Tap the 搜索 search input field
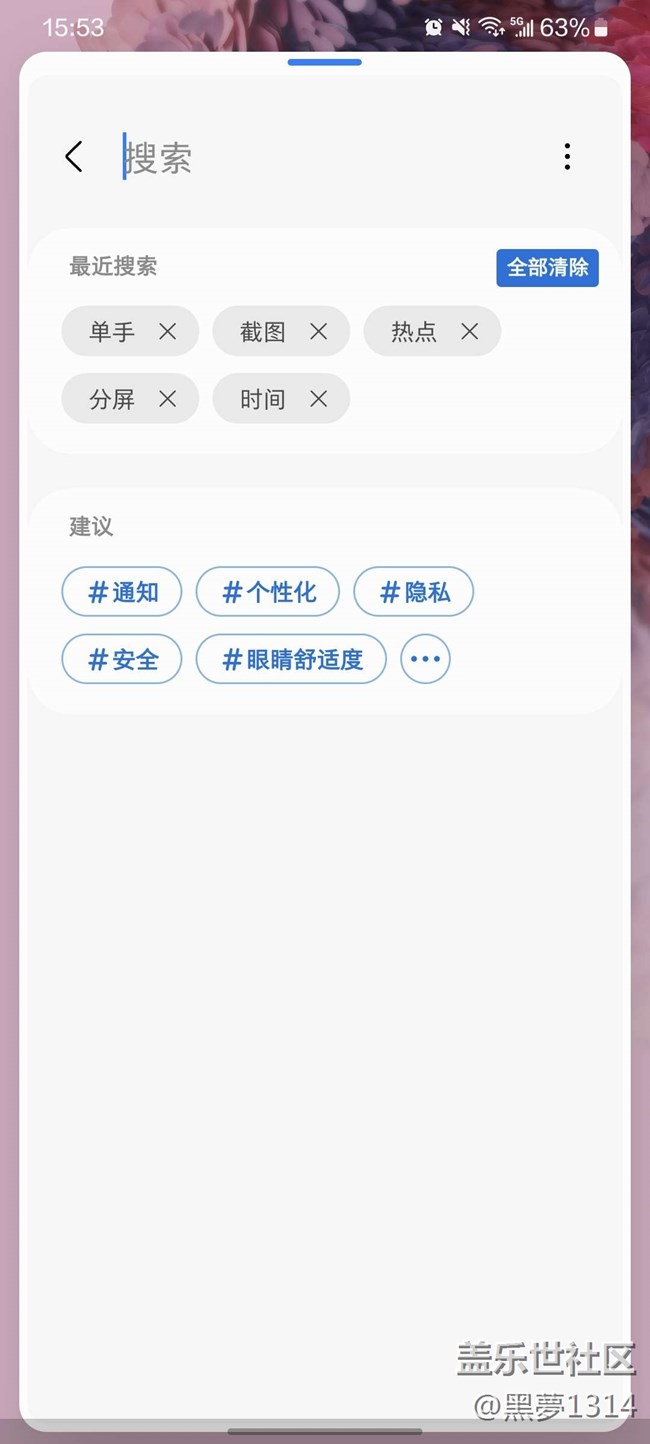 click(320, 158)
